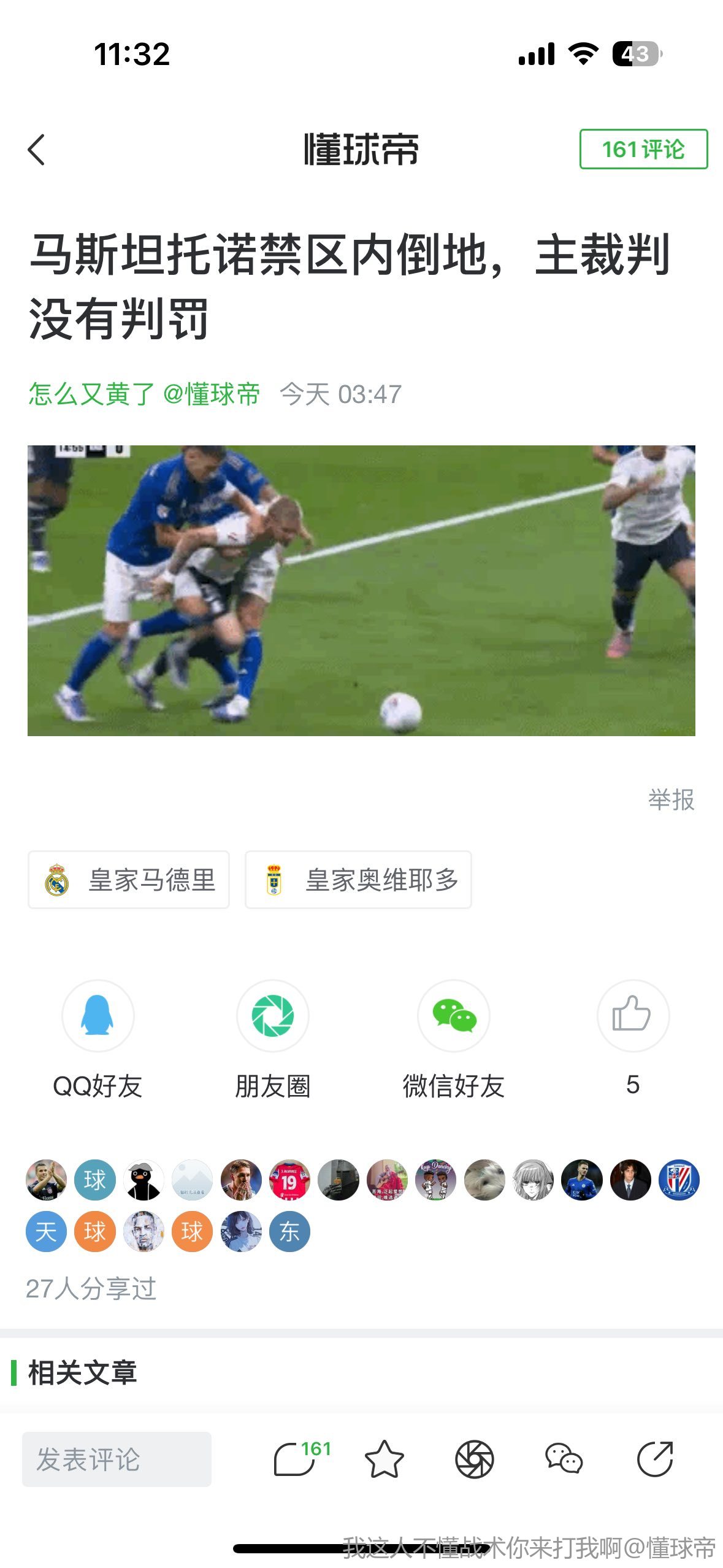Tap the 发表评论 comment field
Screen dimensions: 723x1568
click(117, 1459)
